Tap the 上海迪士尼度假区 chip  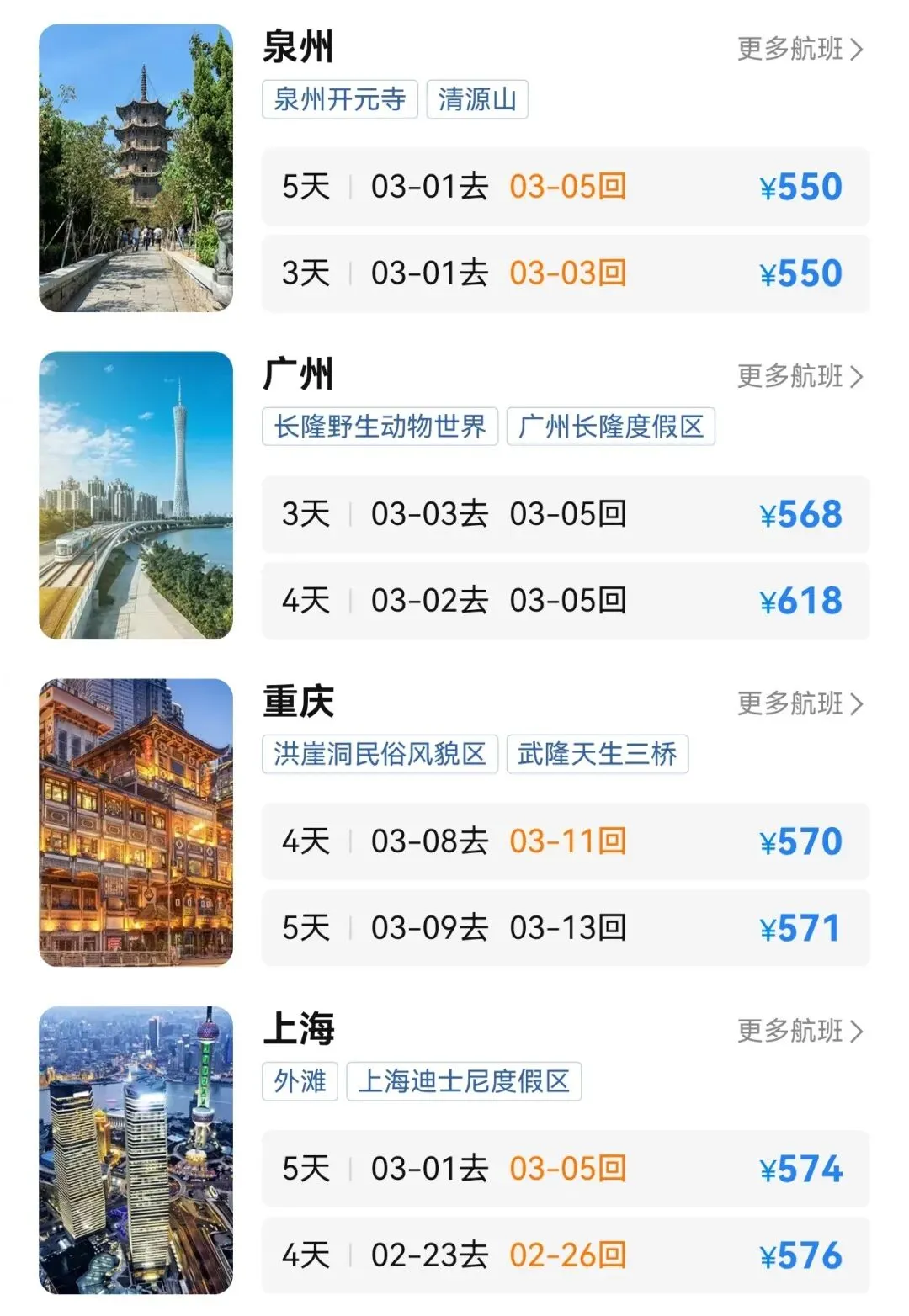click(x=464, y=1081)
